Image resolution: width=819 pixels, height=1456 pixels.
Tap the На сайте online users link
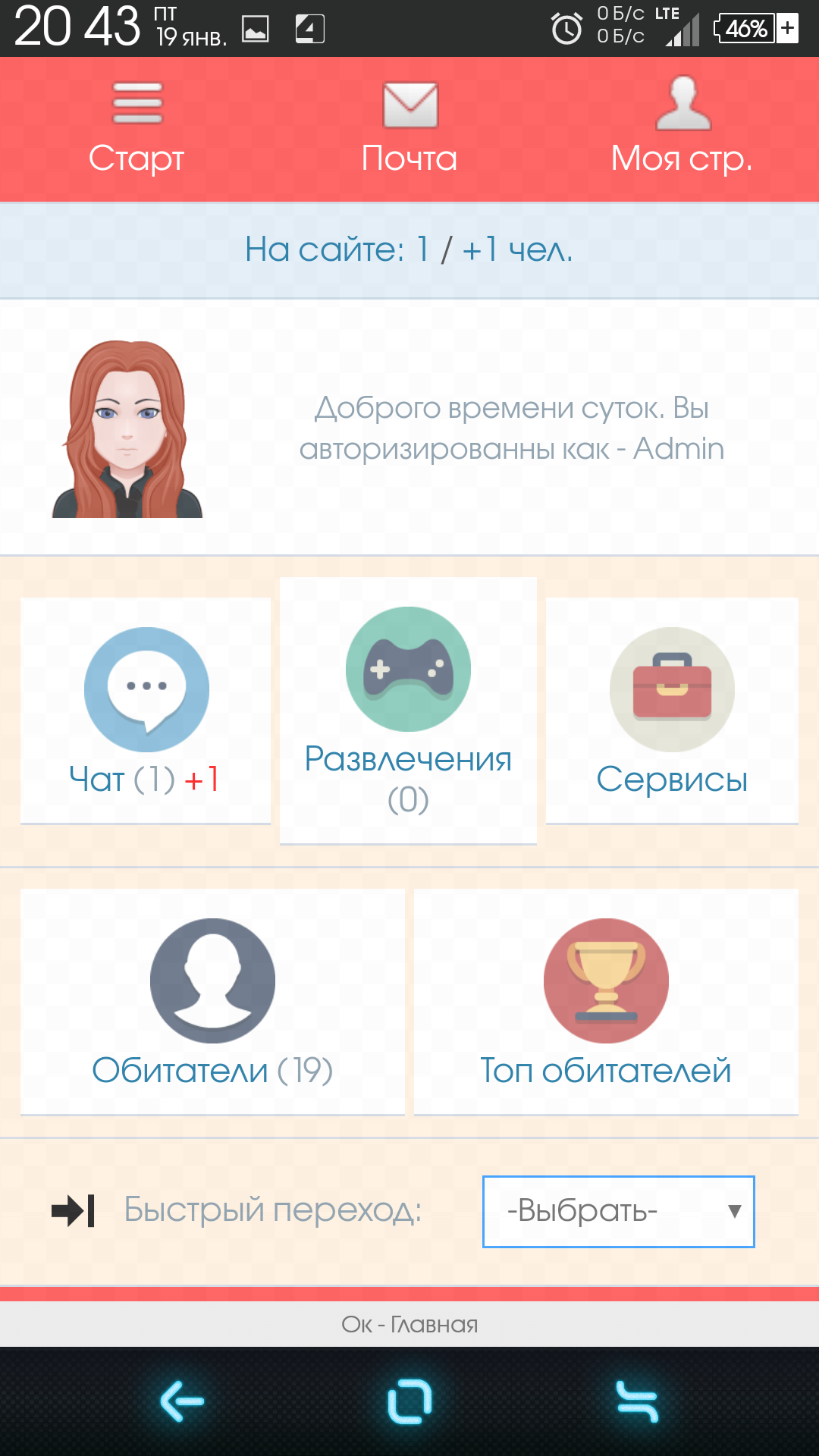pos(409,249)
